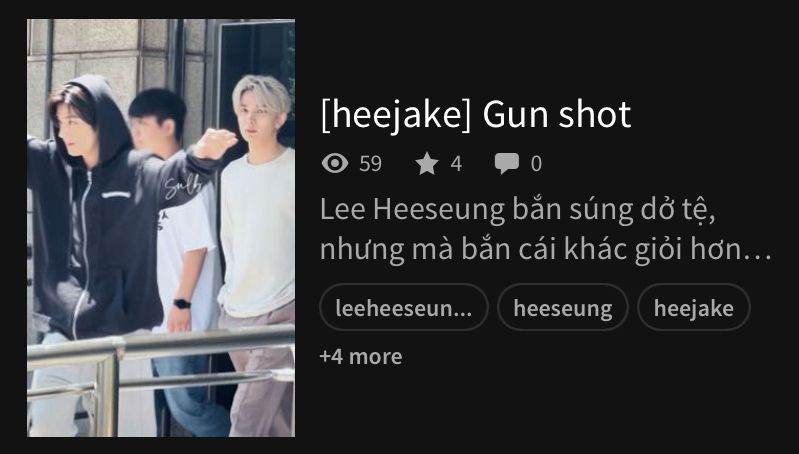
Task: Expand the +4 more tags
Action: 361,357
